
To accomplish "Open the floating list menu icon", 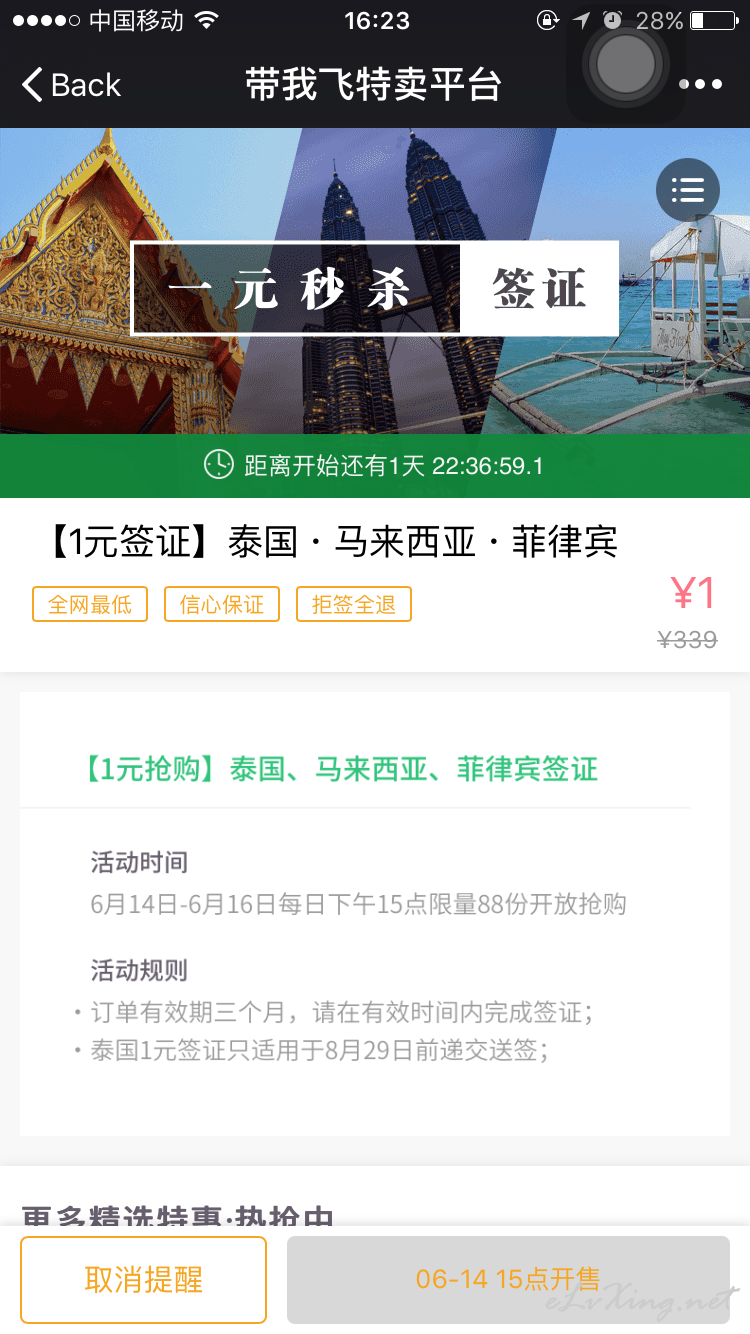I will pyautogui.click(x=688, y=189).
